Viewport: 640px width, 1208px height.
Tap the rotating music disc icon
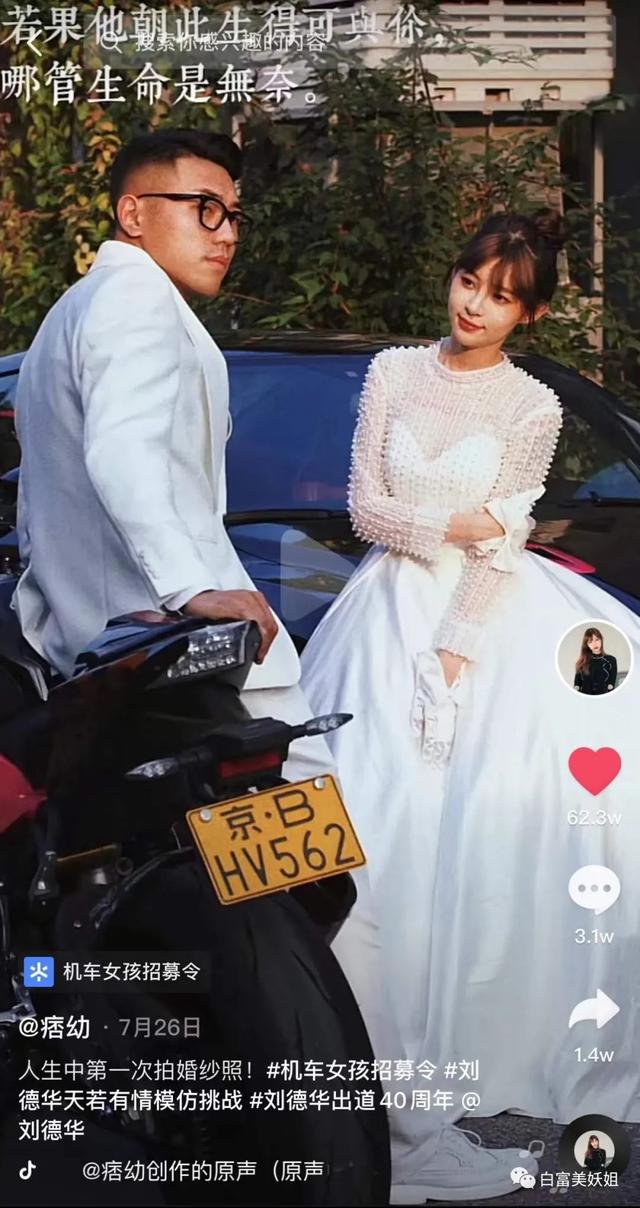(594, 1153)
